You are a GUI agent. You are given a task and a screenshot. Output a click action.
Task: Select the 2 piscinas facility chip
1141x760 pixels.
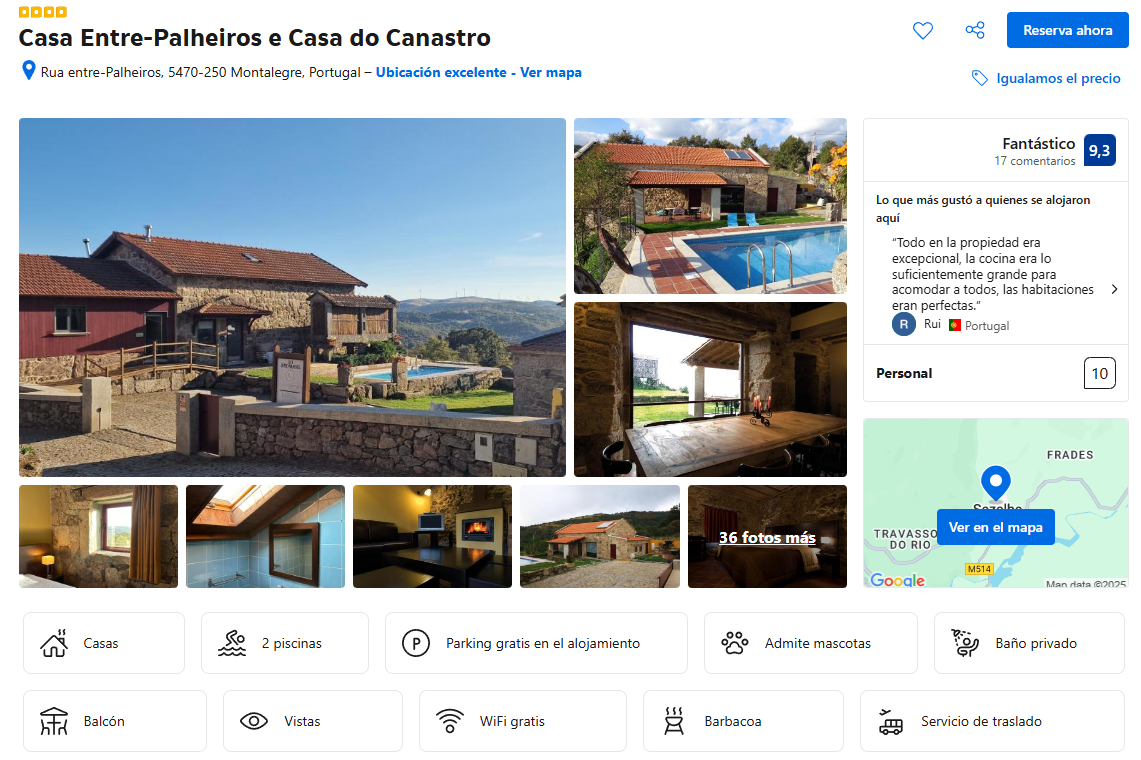(x=284, y=643)
